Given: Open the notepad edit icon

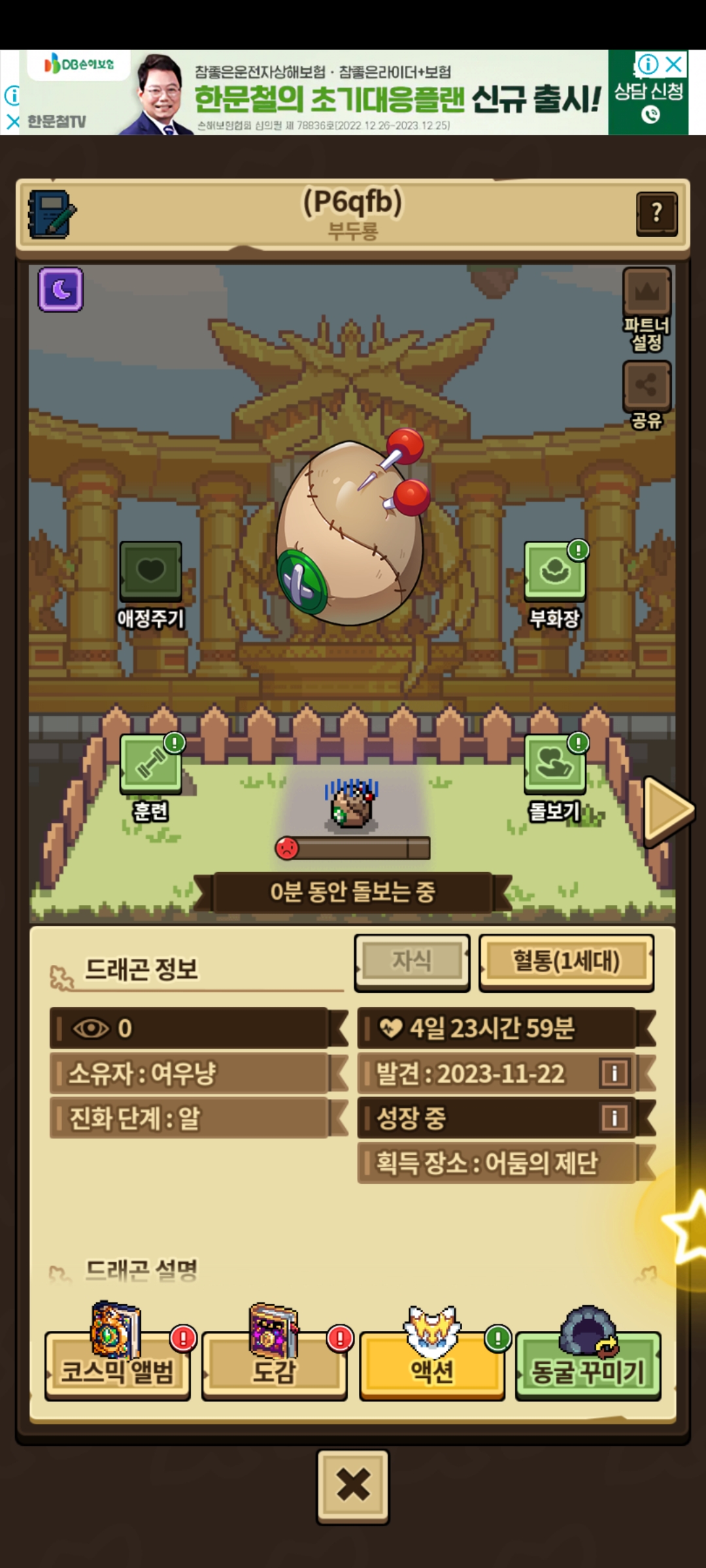Looking at the screenshot, I should tap(51, 214).
